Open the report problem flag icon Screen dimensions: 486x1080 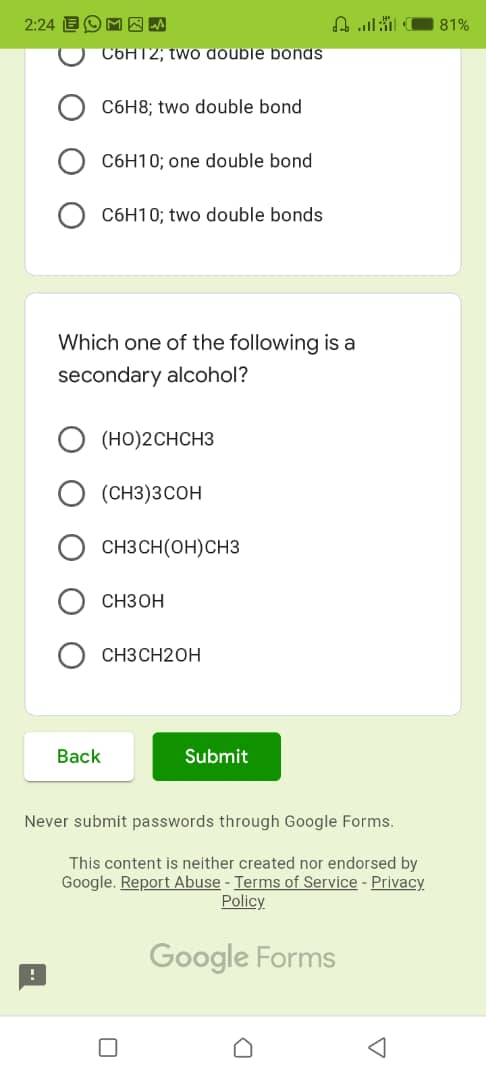pyautogui.click(x=32, y=976)
